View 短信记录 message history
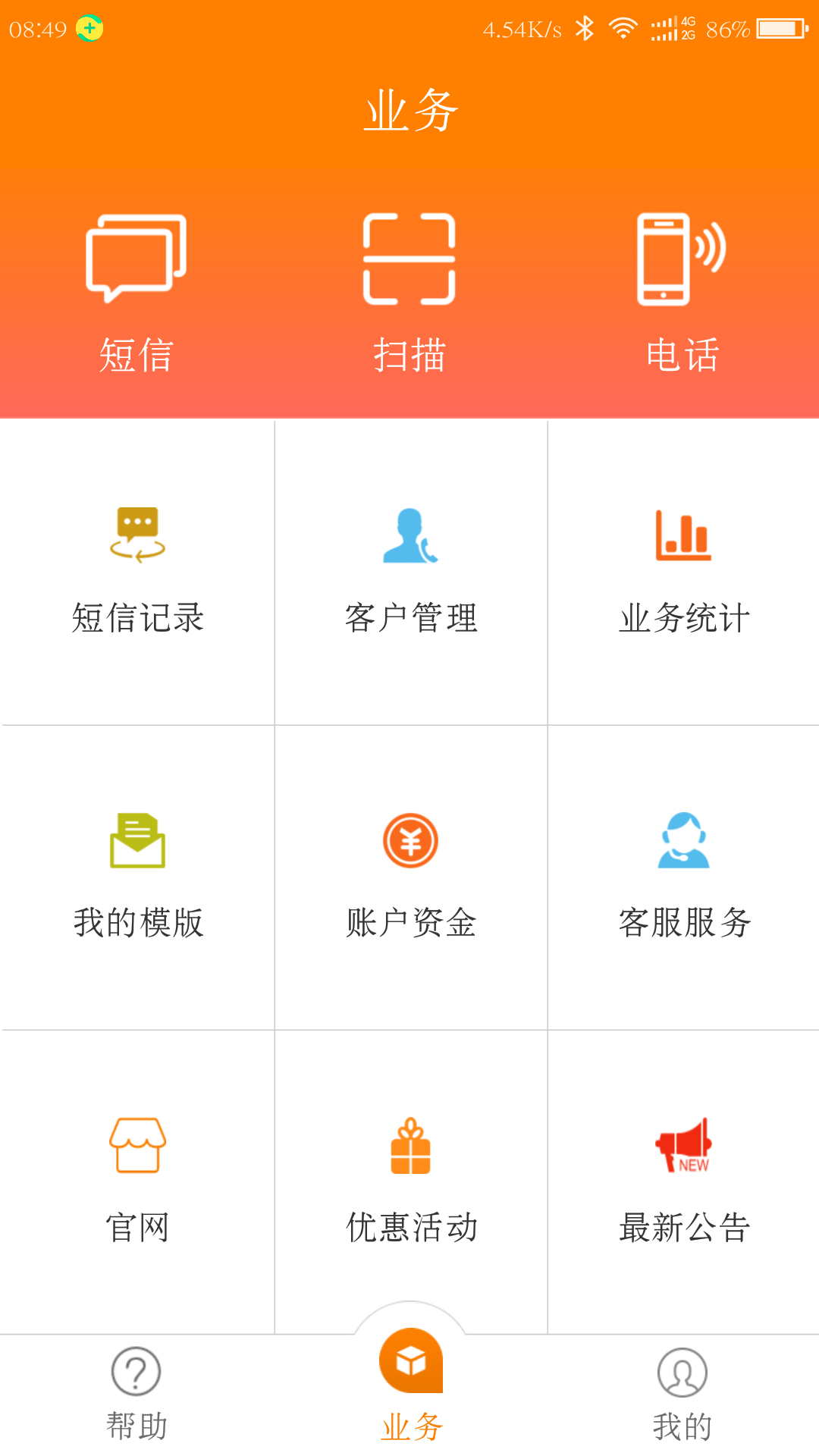Image resolution: width=819 pixels, height=1456 pixels. point(137,573)
